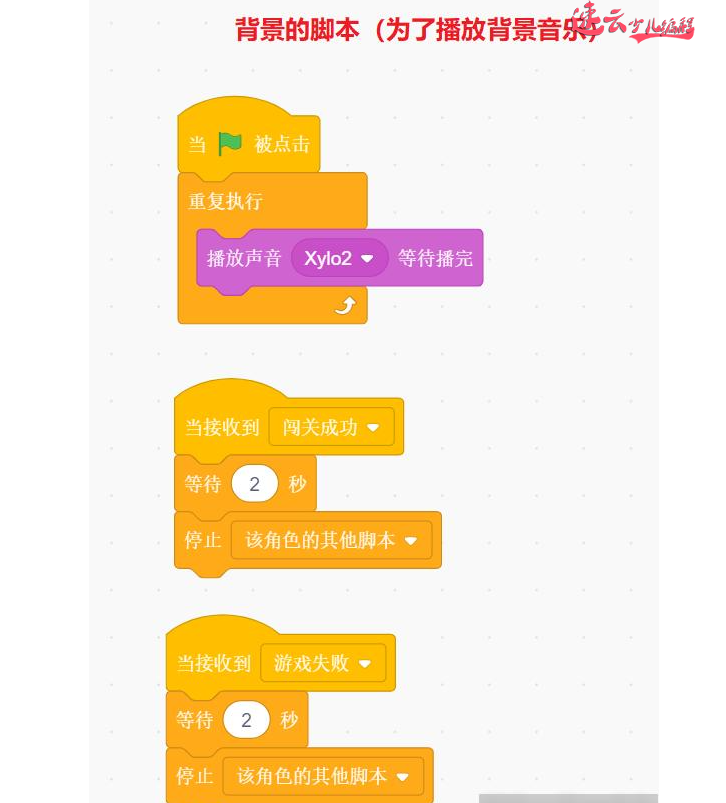Click the 游戏失败 receive hat block
This screenshot has height=803, width=726.
pyautogui.click(x=215, y=663)
